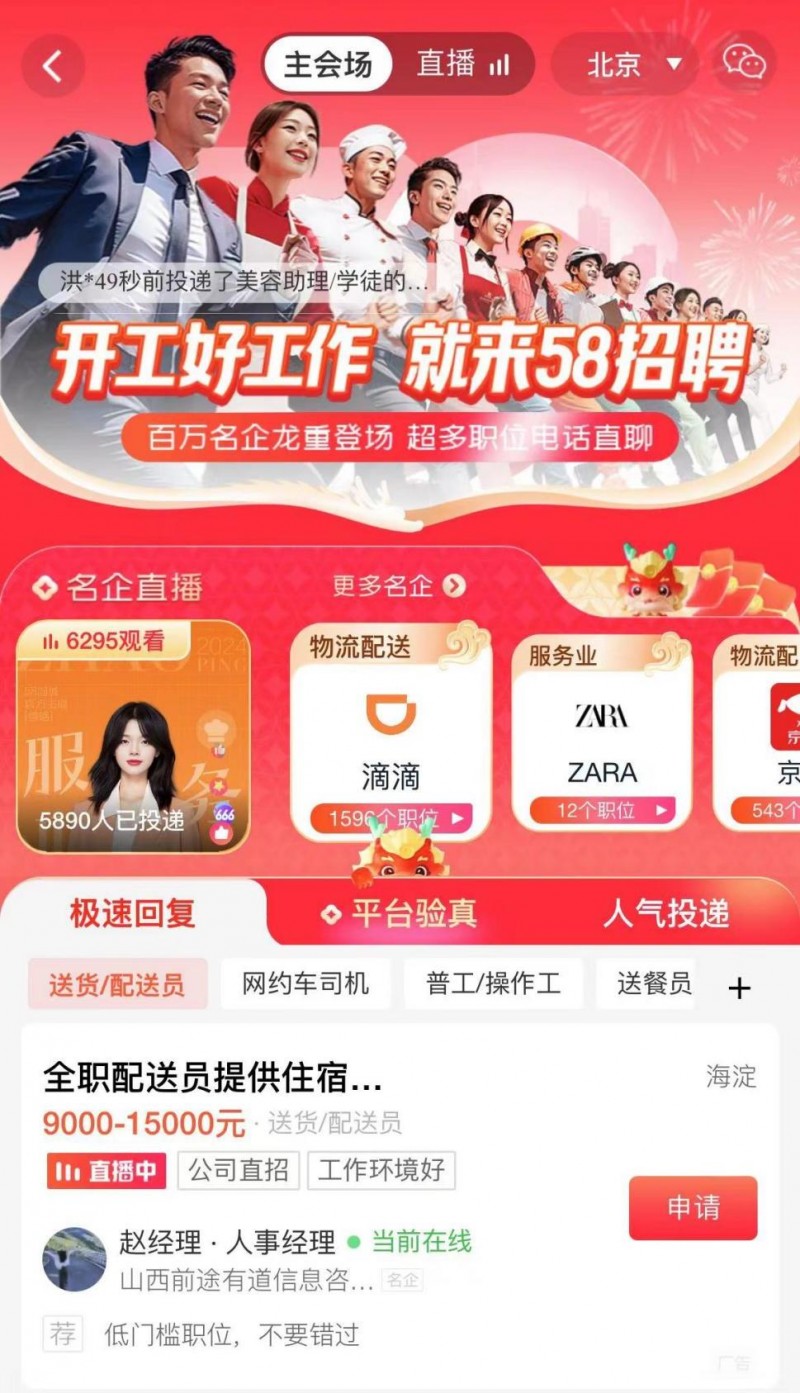The height and width of the screenshot is (1393, 800).
Task: Add more job categories with plus
Action: point(739,988)
